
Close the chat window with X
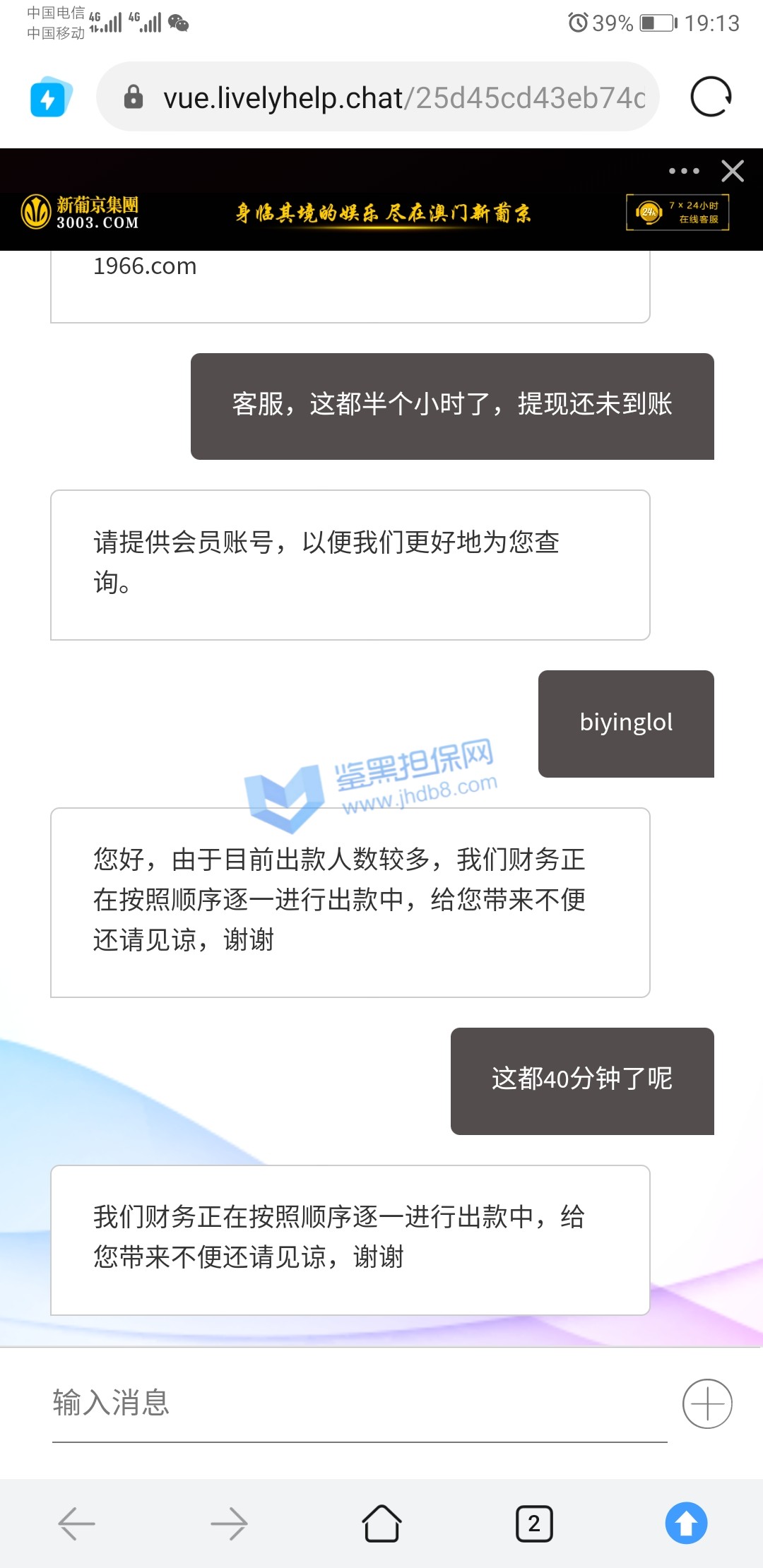(x=733, y=171)
